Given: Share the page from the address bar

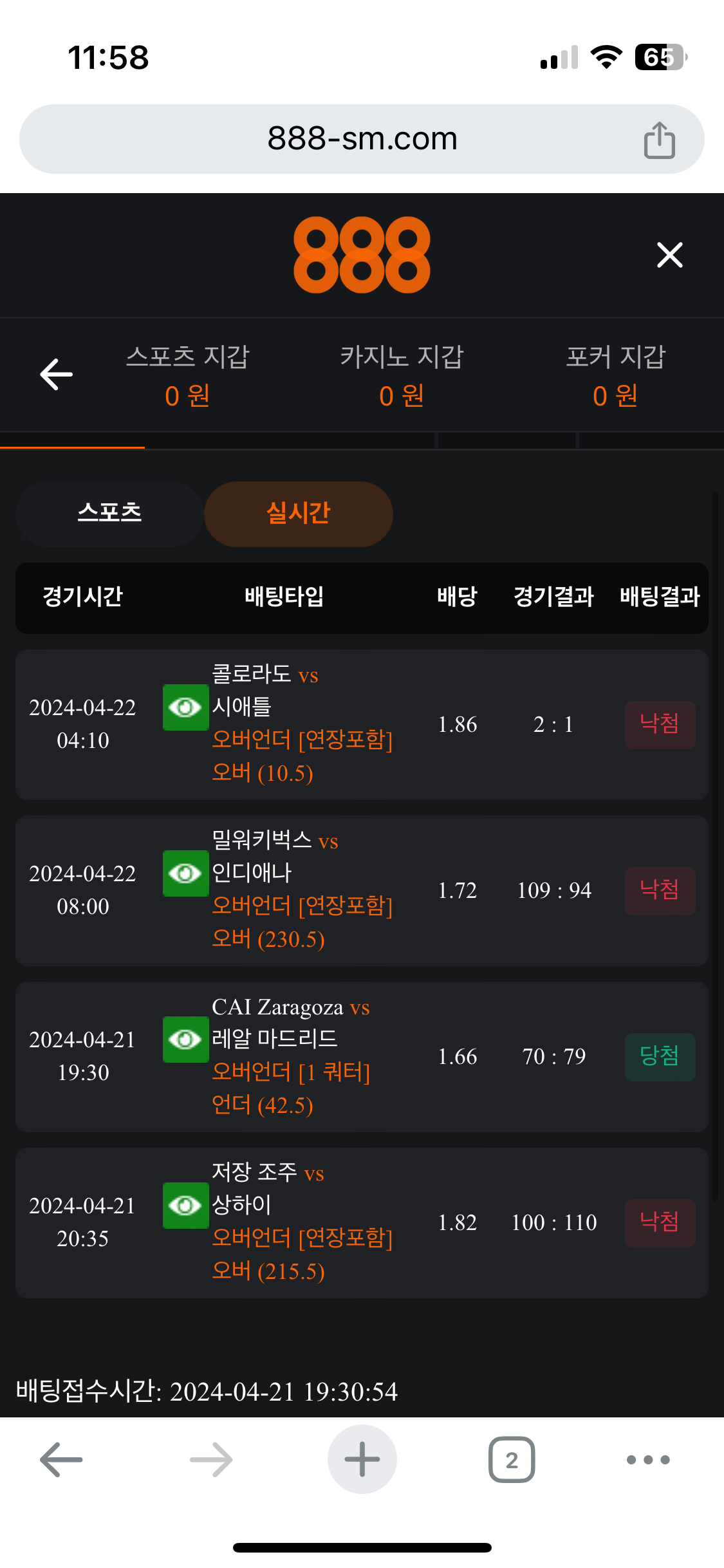Looking at the screenshot, I should tap(659, 140).
